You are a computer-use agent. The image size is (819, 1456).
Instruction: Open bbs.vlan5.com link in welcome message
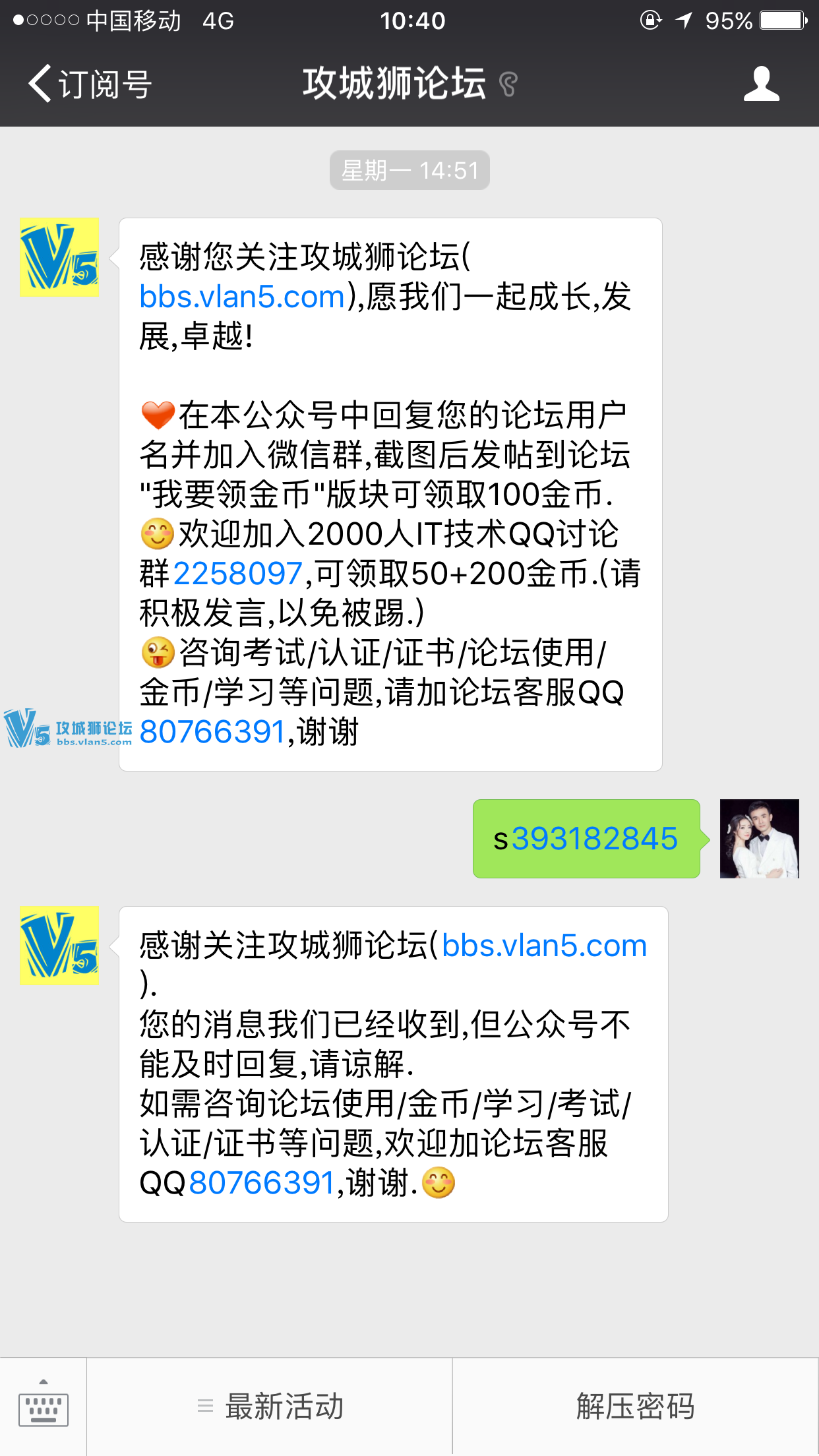pyautogui.click(x=242, y=297)
